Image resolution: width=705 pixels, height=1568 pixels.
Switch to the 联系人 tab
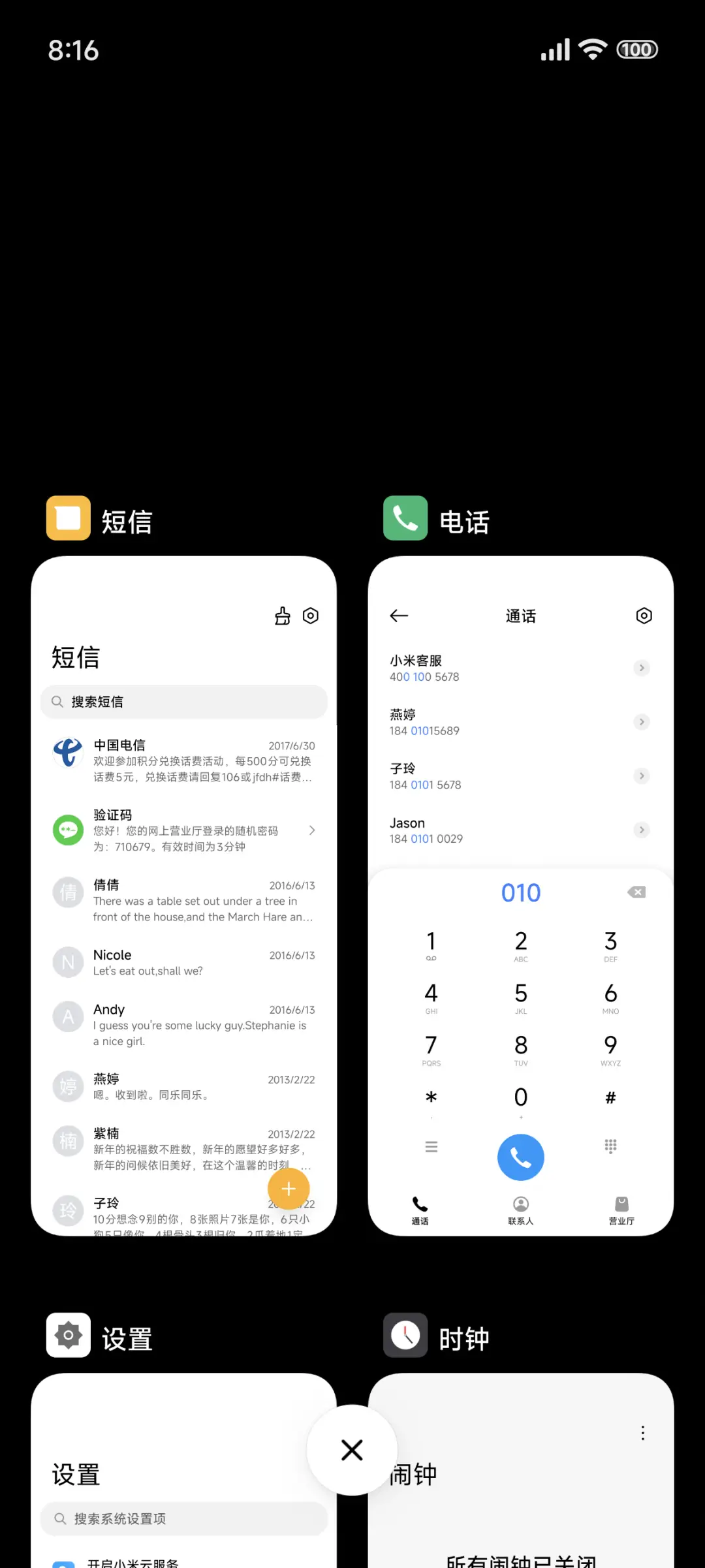point(520,1209)
